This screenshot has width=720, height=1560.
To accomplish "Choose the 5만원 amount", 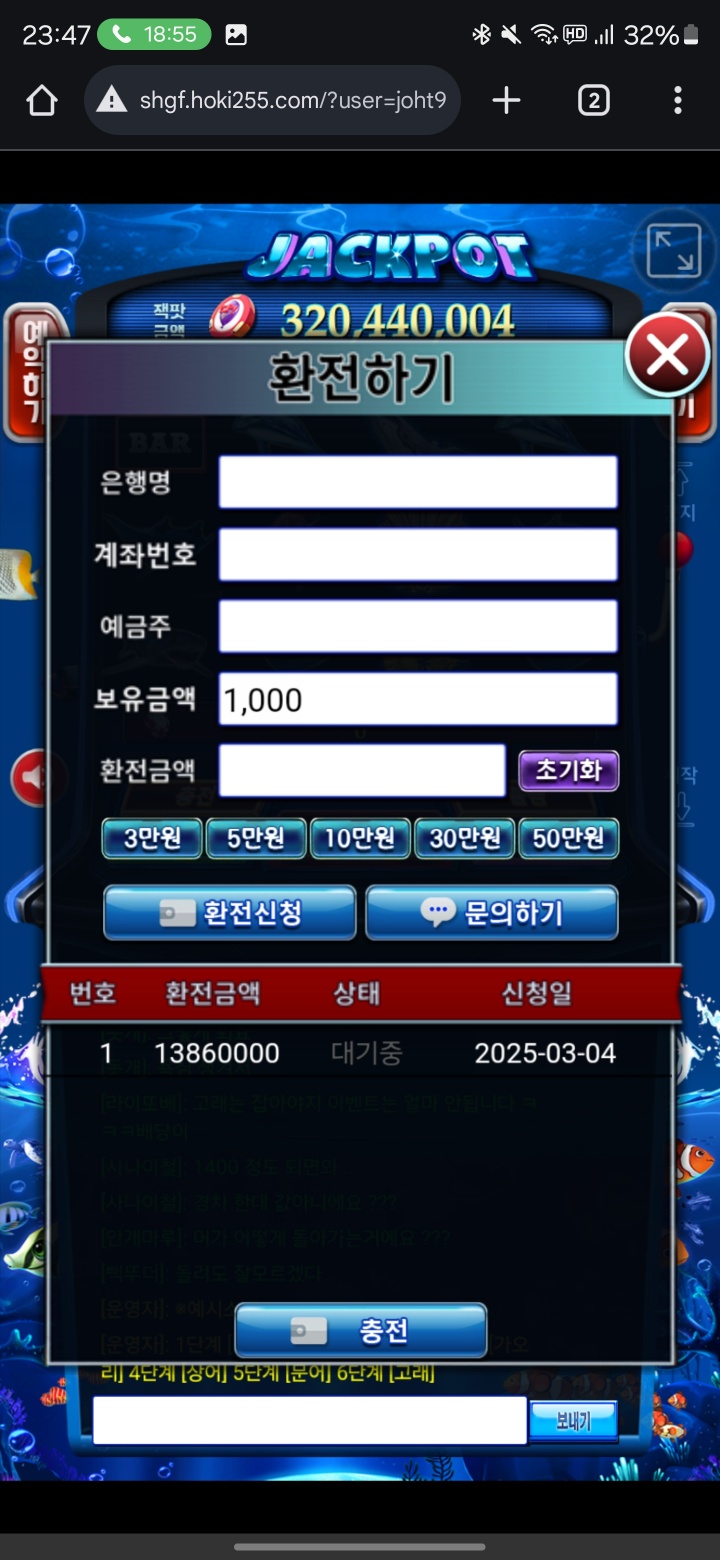I will point(256,838).
